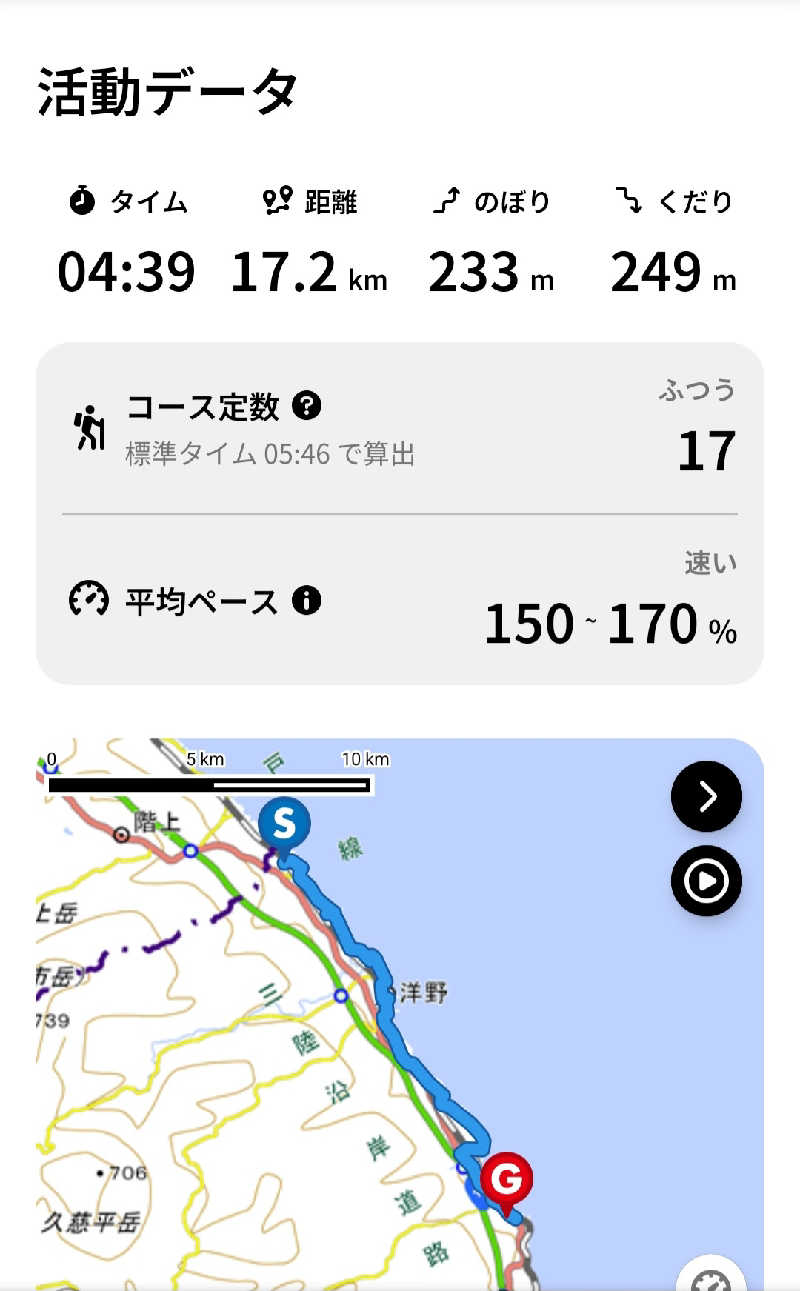Screen dimensions: 800x1291
Task: Show info about 平均ペース
Action: pos(306,601)
